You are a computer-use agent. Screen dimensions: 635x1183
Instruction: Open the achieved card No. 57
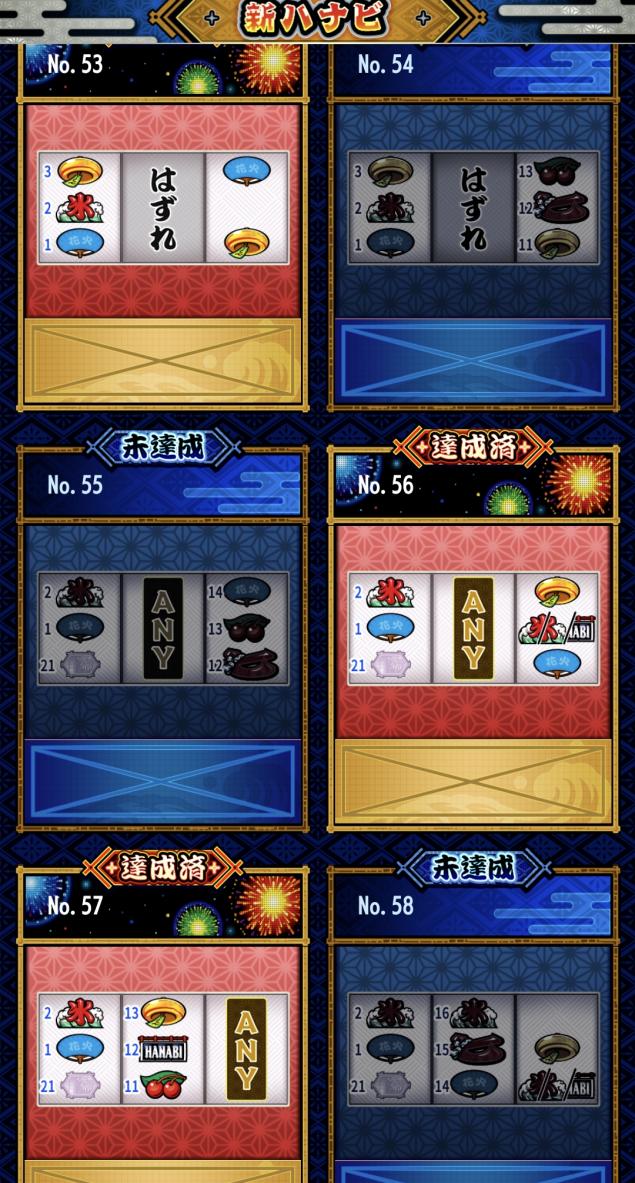point(162,1048)
